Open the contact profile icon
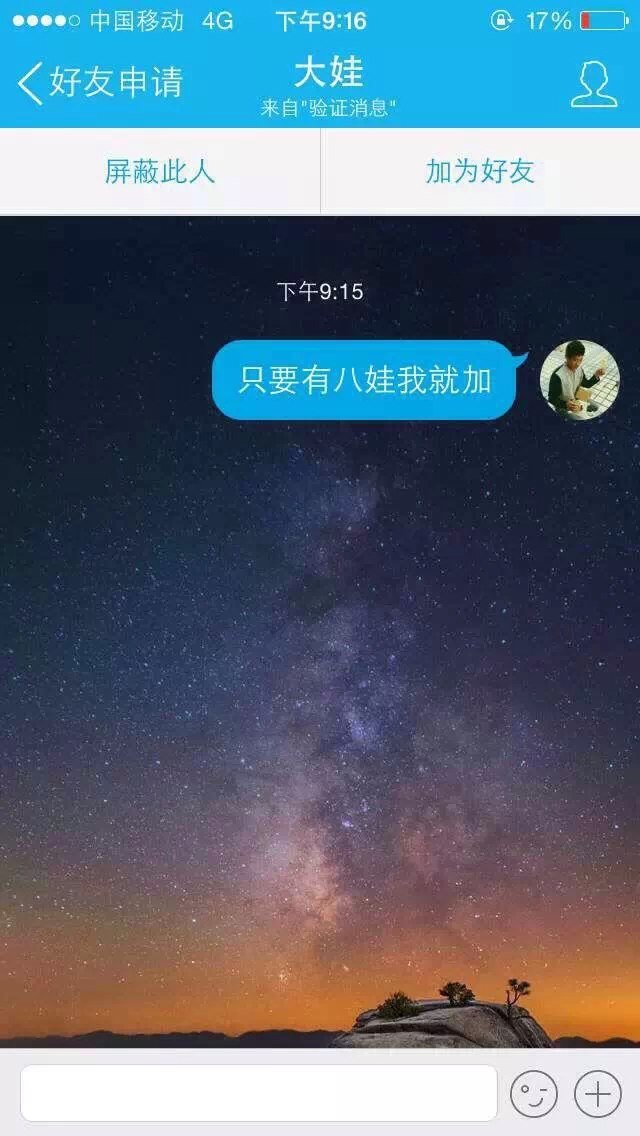Screen dimensions: 640x1136 (x=594, y=85)
